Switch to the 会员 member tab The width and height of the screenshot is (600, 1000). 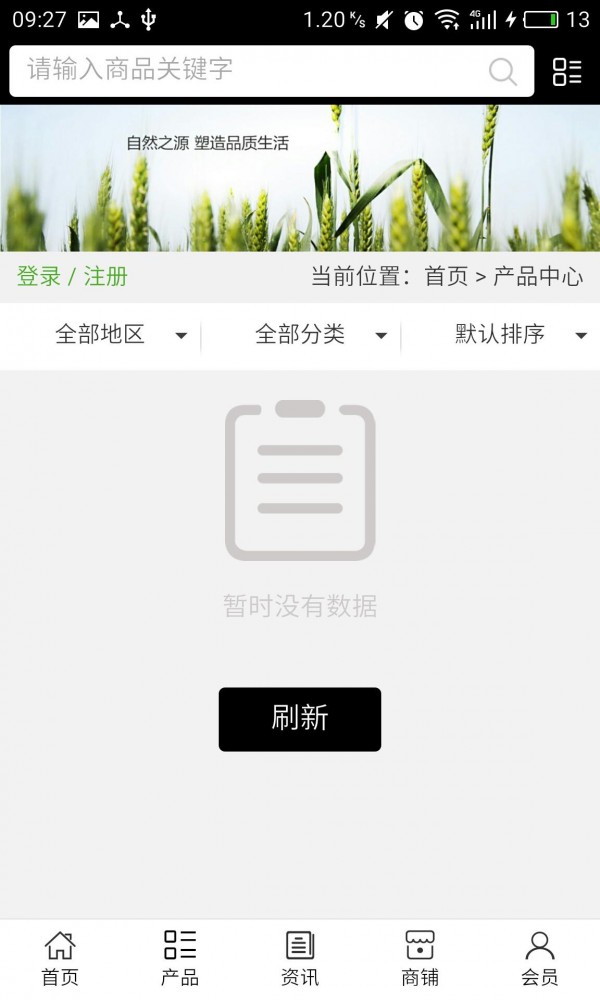click(540, 958)
